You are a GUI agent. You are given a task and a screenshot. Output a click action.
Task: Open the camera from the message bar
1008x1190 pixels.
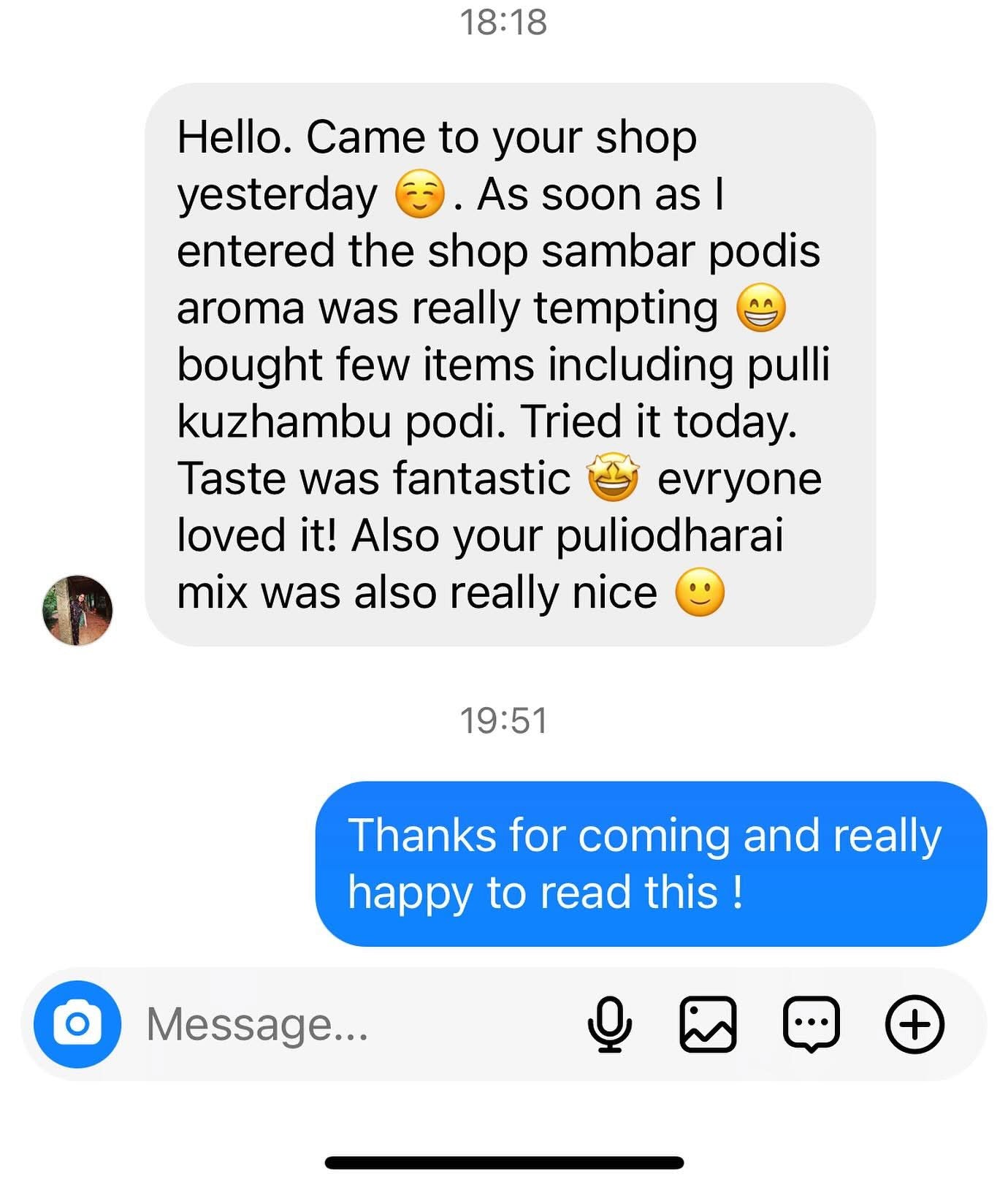[x=77, y=1024]
